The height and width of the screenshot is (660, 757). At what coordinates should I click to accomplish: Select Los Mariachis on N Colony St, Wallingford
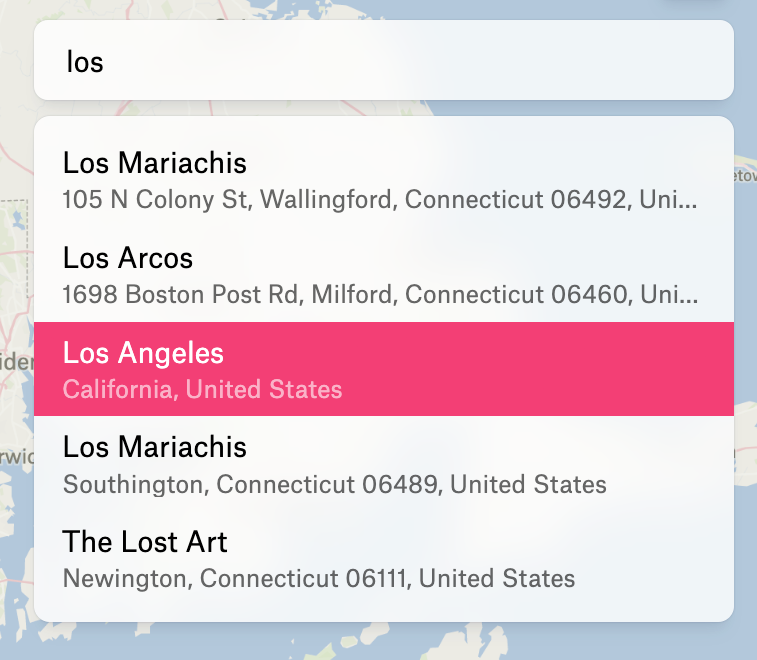point(383,180)
